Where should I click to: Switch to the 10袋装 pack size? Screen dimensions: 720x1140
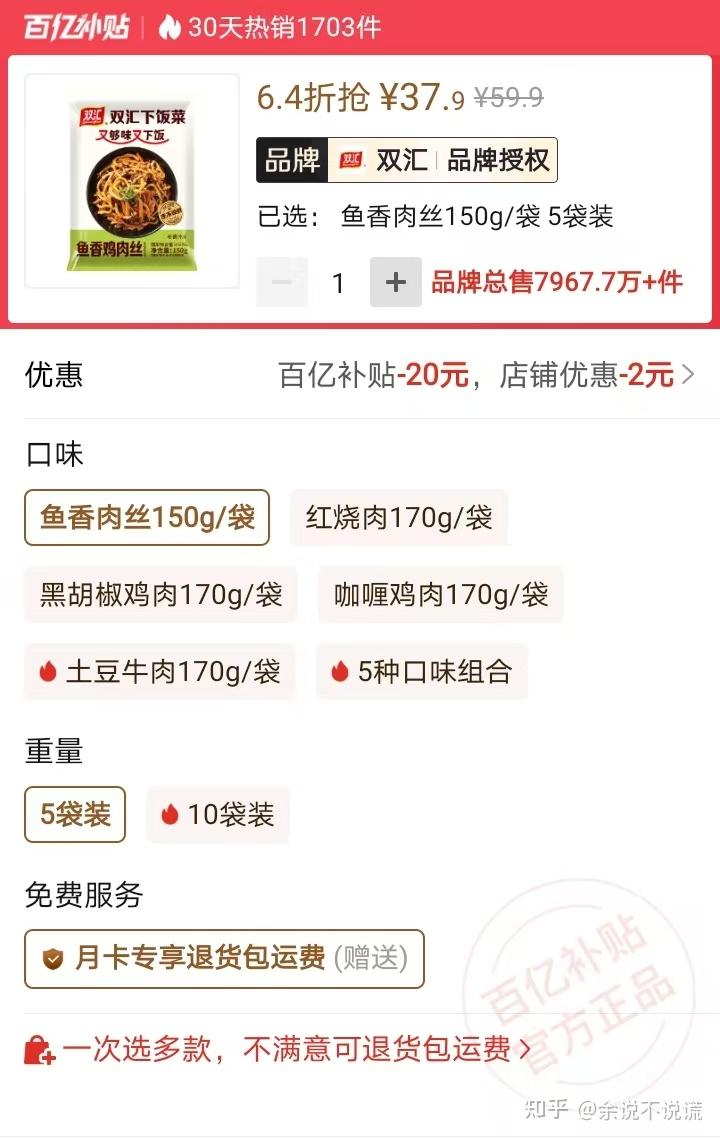pyautogui.click(x=218, y=815)
